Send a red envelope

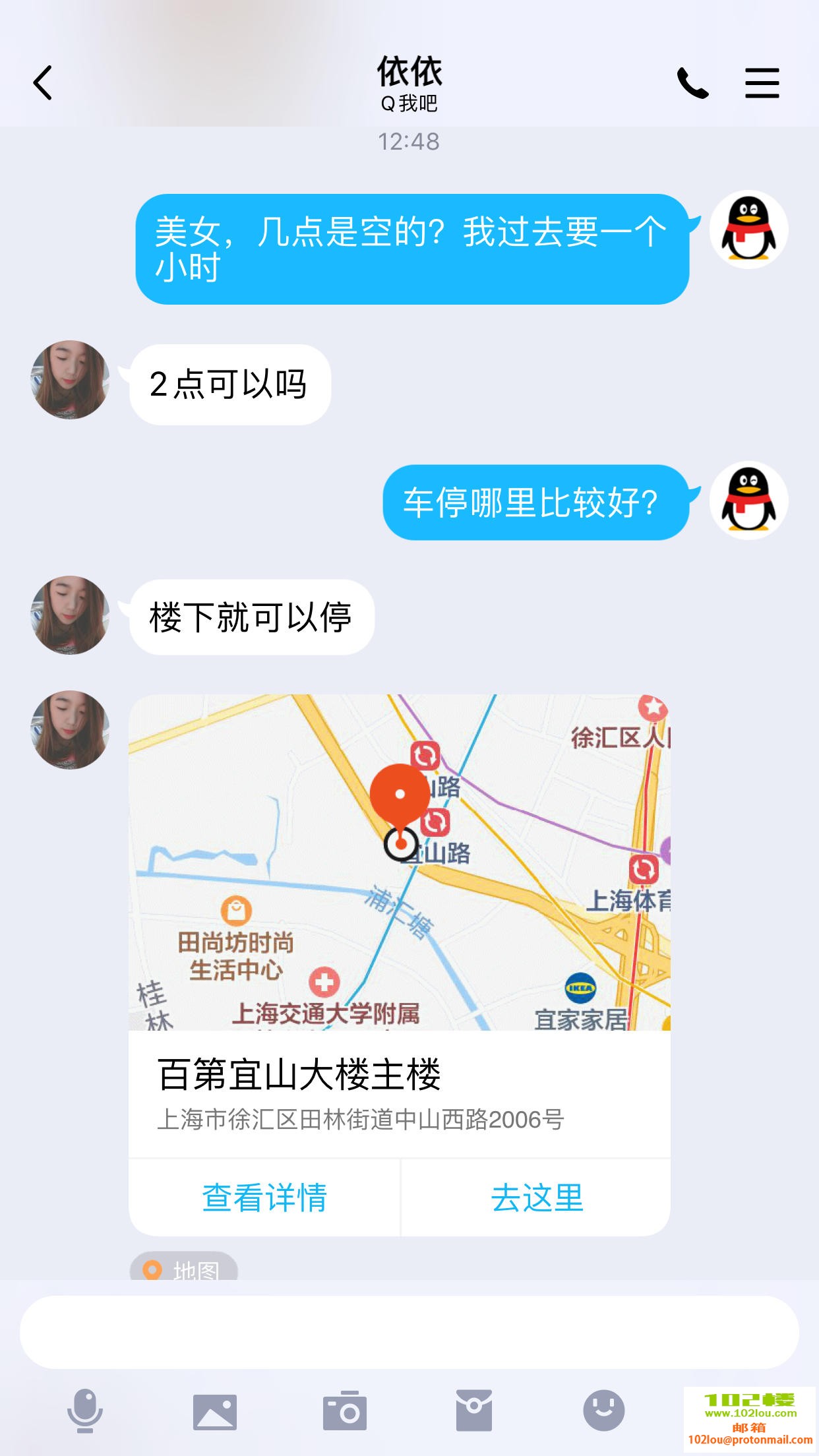(473, 1411)
